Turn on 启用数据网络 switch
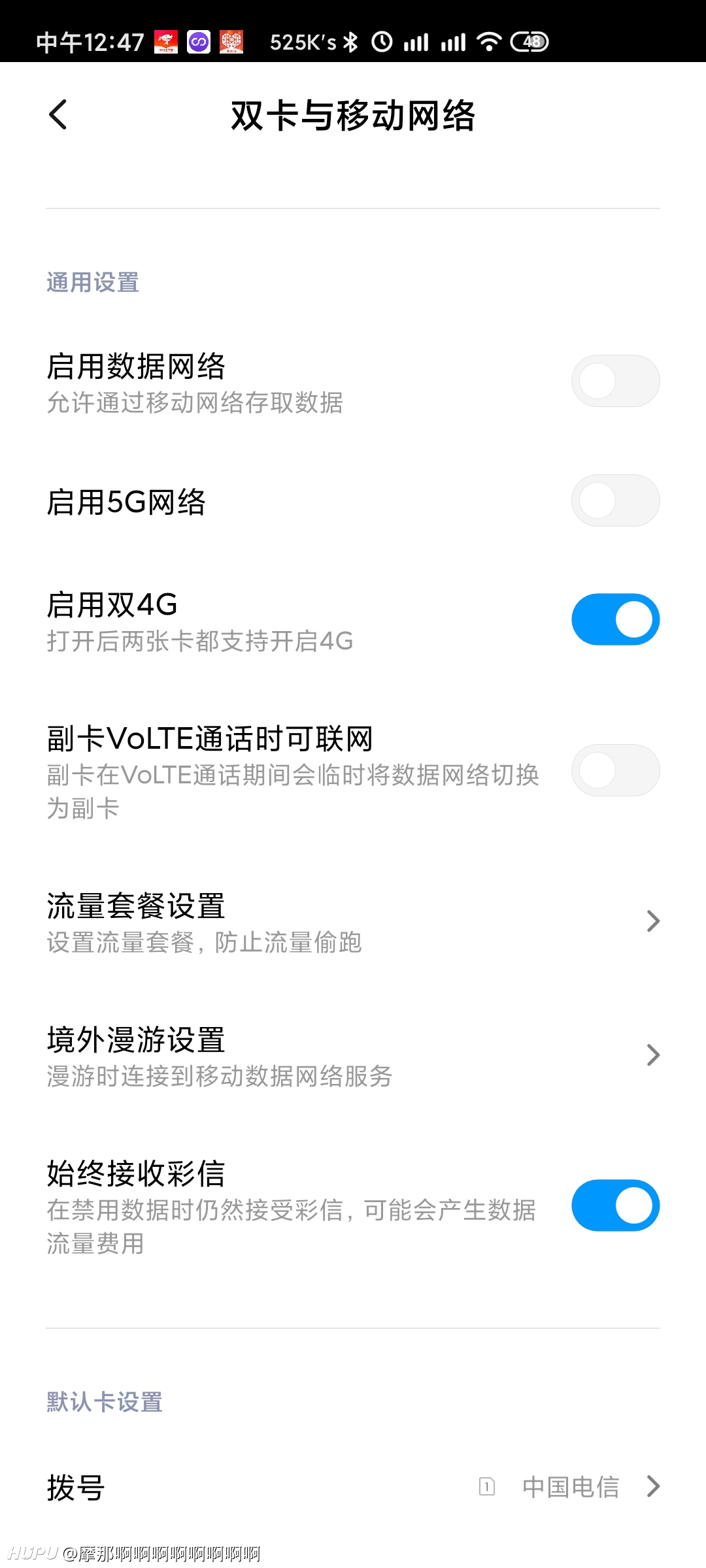This screenshot has height=1568, width=706. 615,381
